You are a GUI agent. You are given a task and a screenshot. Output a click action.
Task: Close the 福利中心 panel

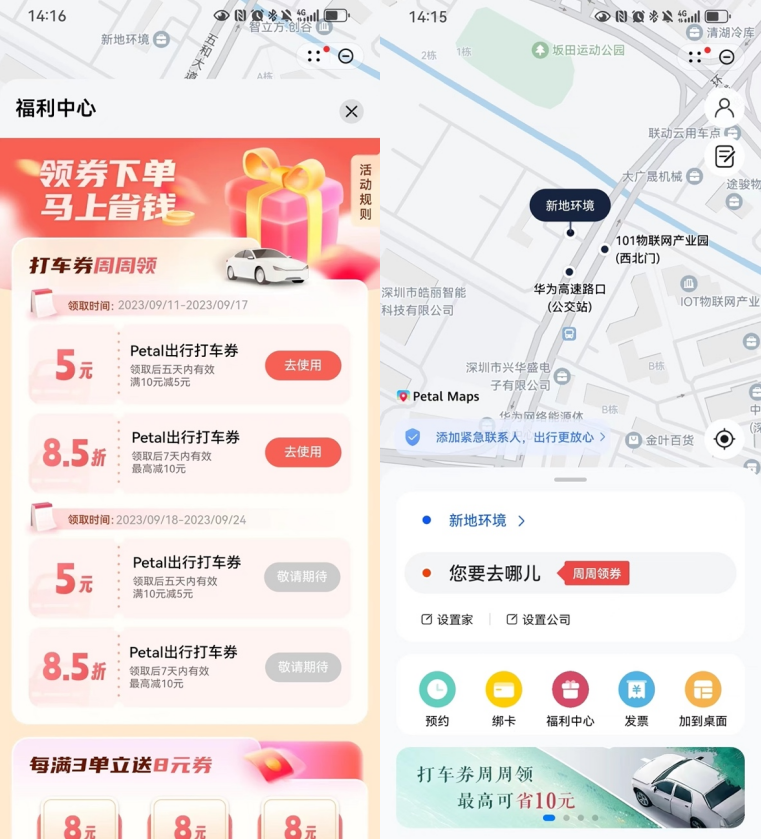(351, 111)
